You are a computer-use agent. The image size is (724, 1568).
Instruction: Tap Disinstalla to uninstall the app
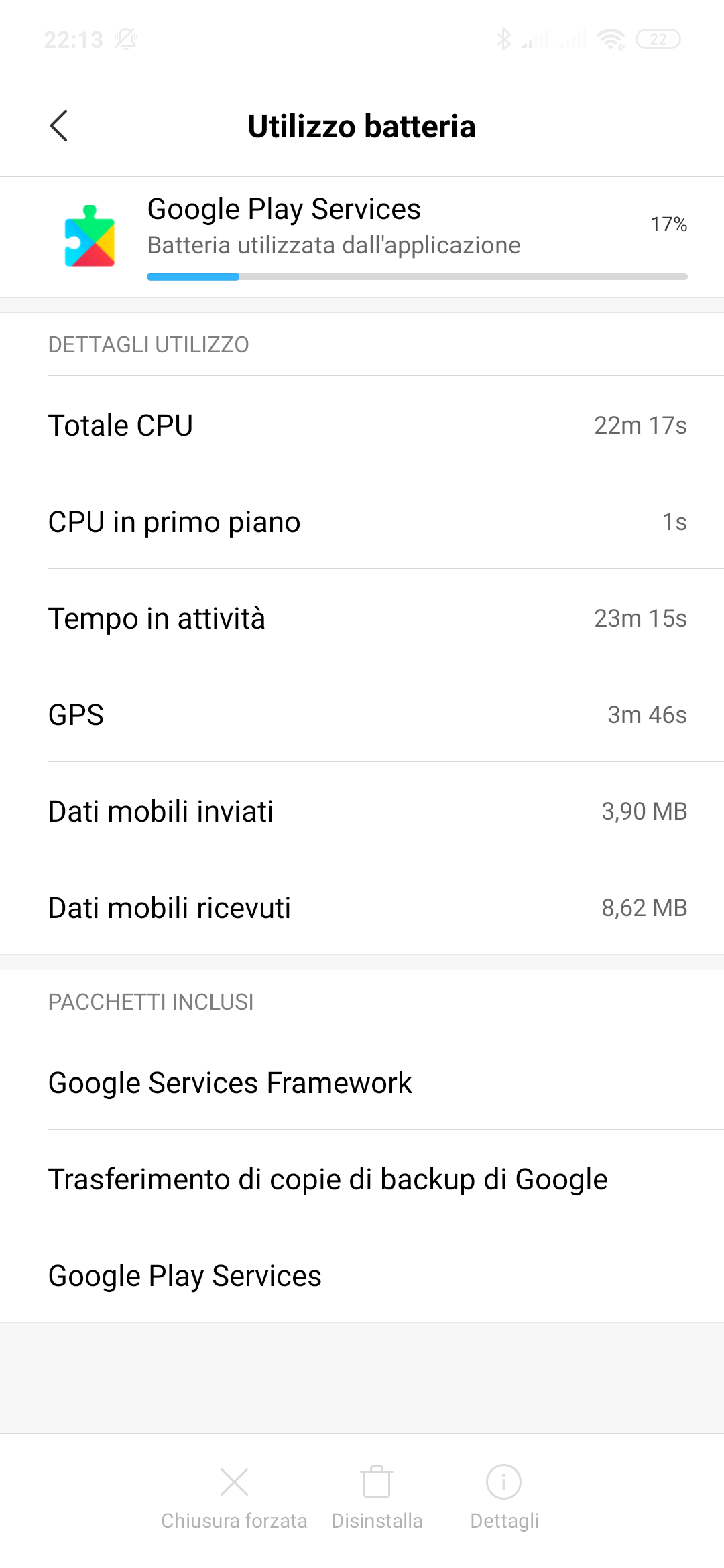377,1498
